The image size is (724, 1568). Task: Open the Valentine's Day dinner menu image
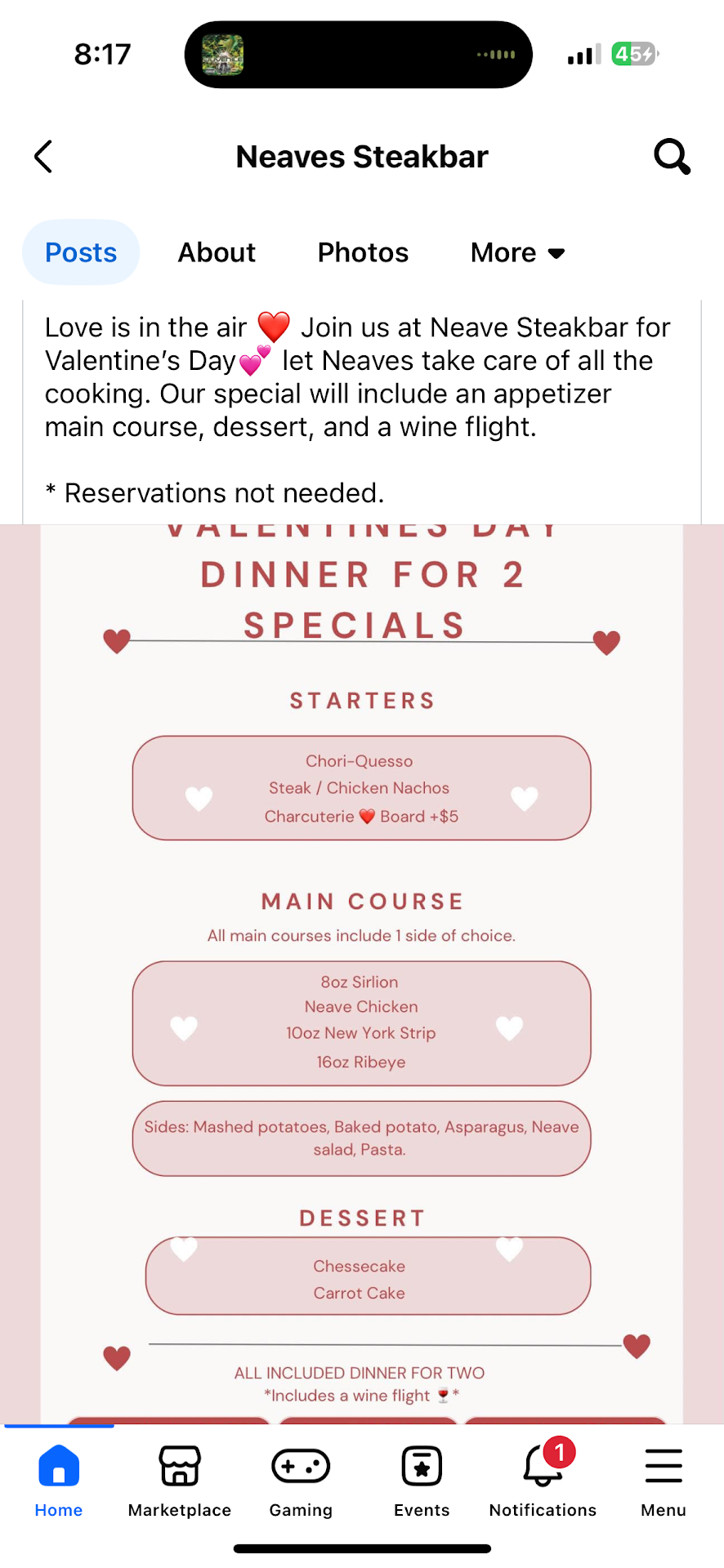tap(361, 972)
